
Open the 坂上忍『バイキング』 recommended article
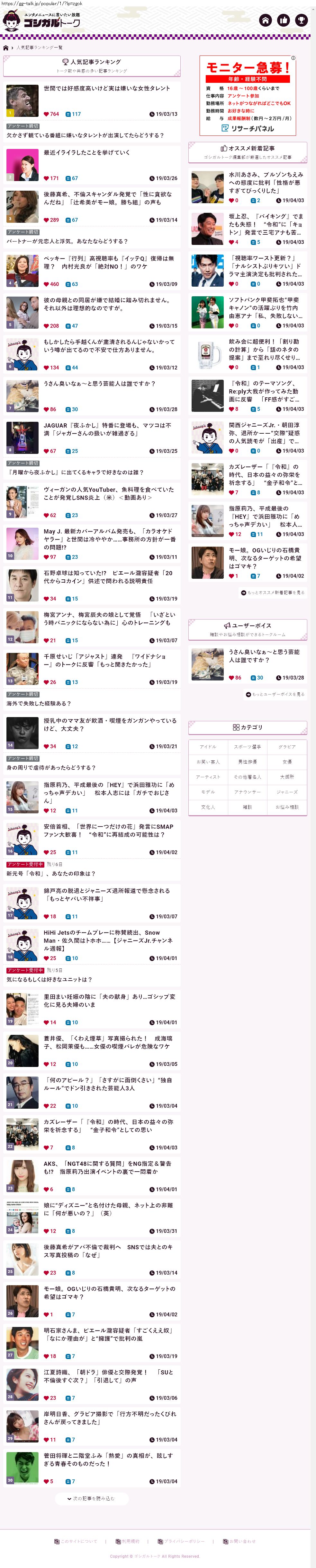click(265, 224)
